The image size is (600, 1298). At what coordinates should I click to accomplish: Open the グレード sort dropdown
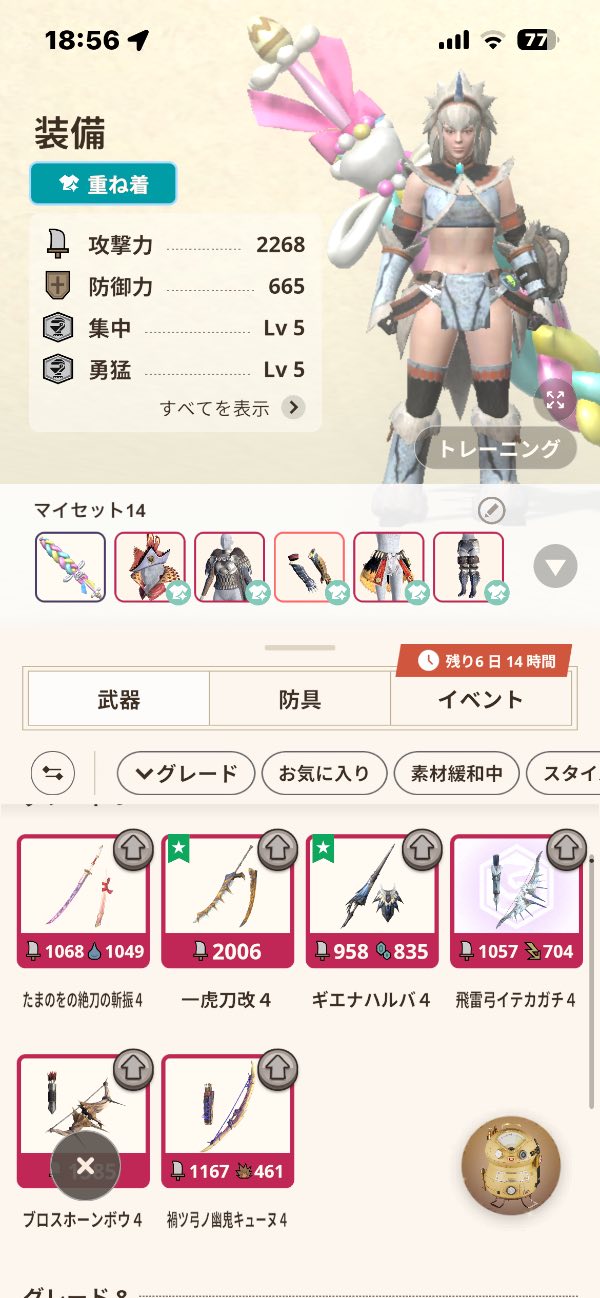tap(186, 773)
